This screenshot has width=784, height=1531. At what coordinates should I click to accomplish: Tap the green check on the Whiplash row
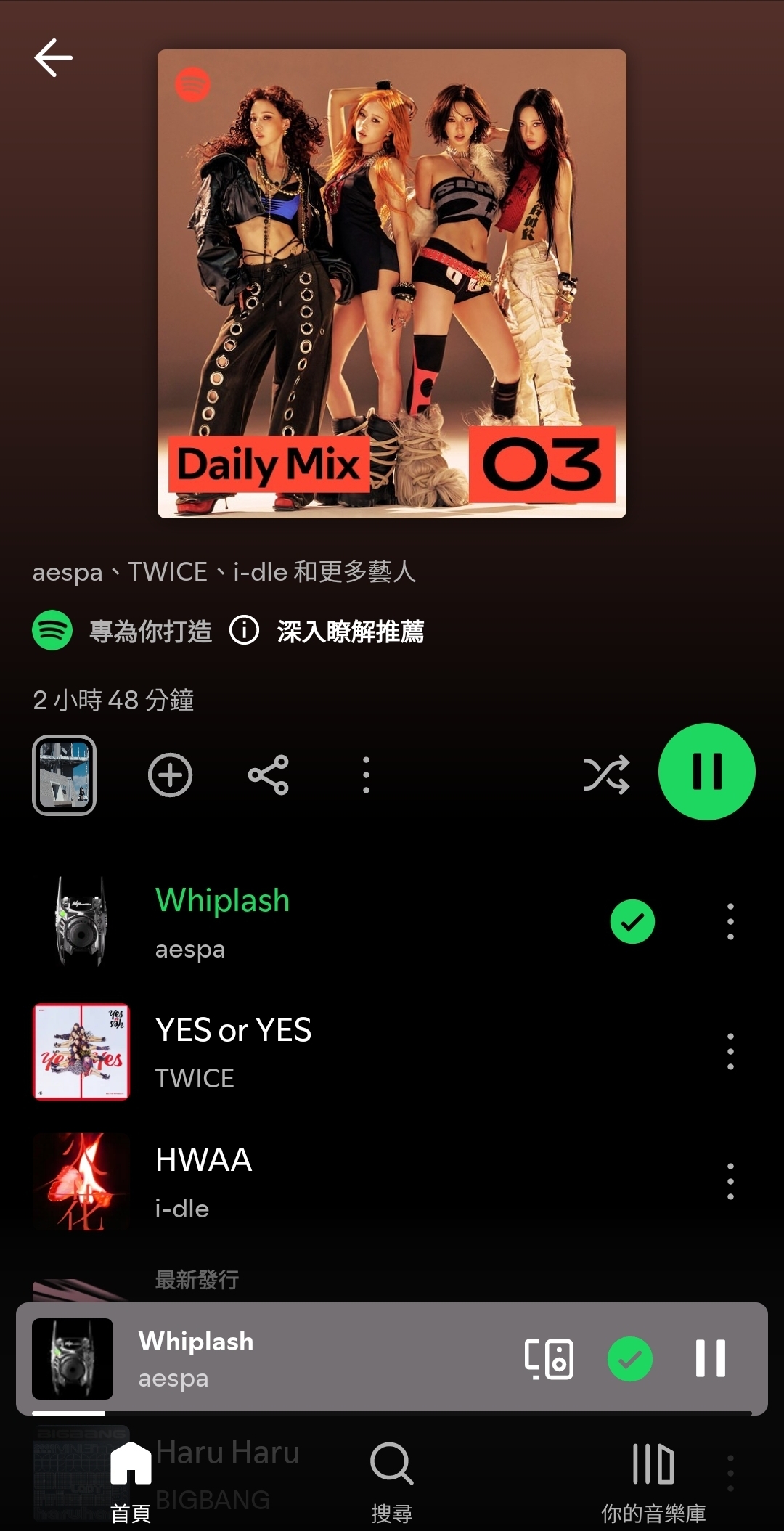pos(632,922)
